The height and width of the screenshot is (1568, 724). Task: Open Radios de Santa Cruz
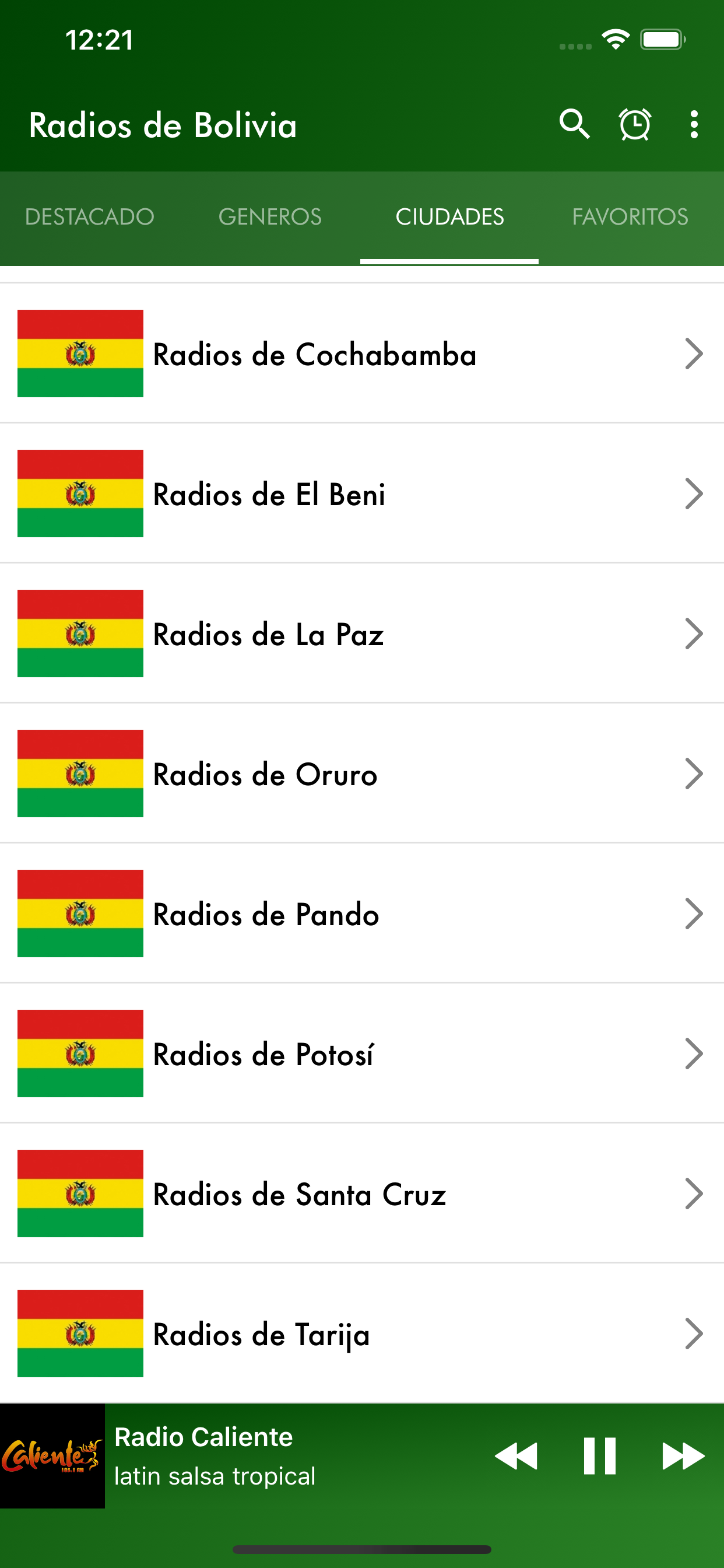pyautogui.click(x=362, y=1193)
